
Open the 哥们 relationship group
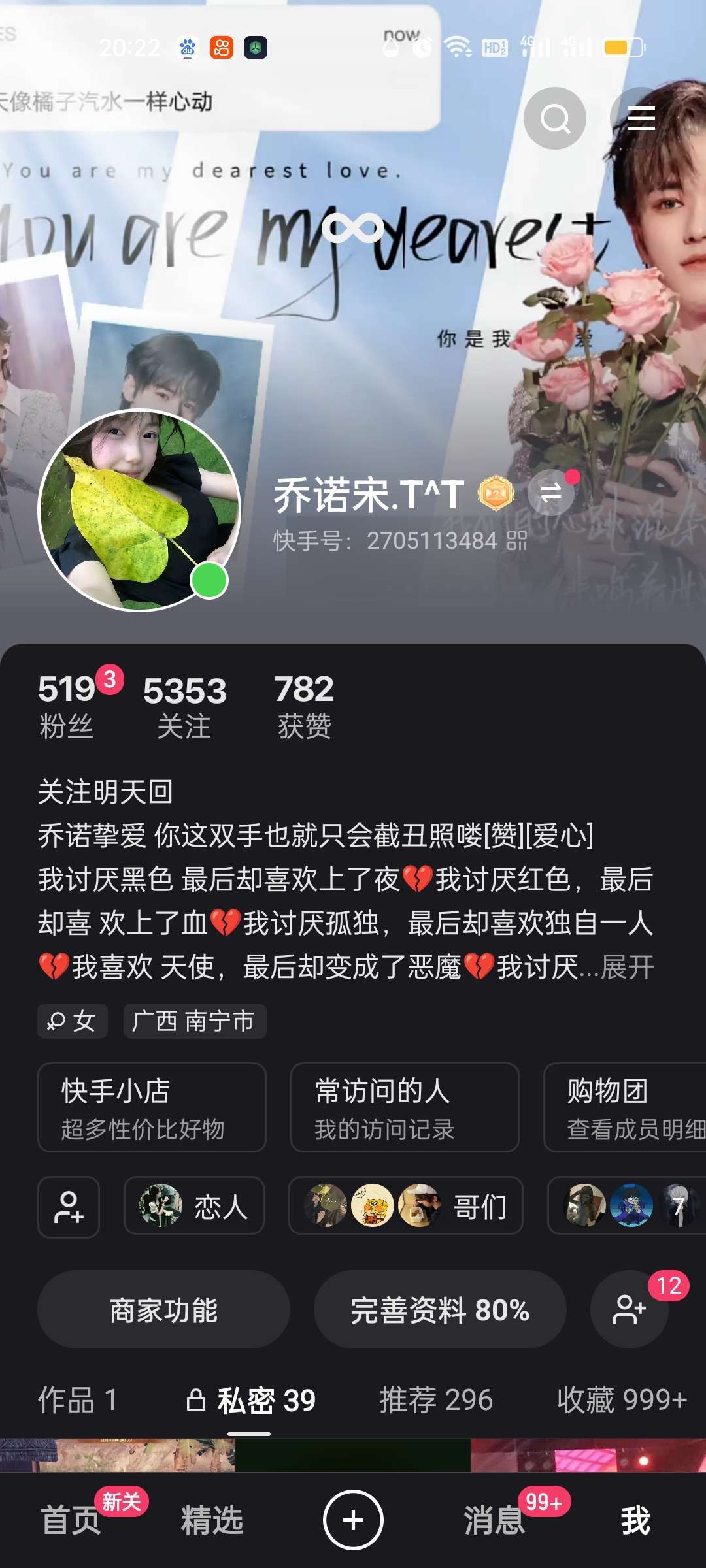[405, 1206]
